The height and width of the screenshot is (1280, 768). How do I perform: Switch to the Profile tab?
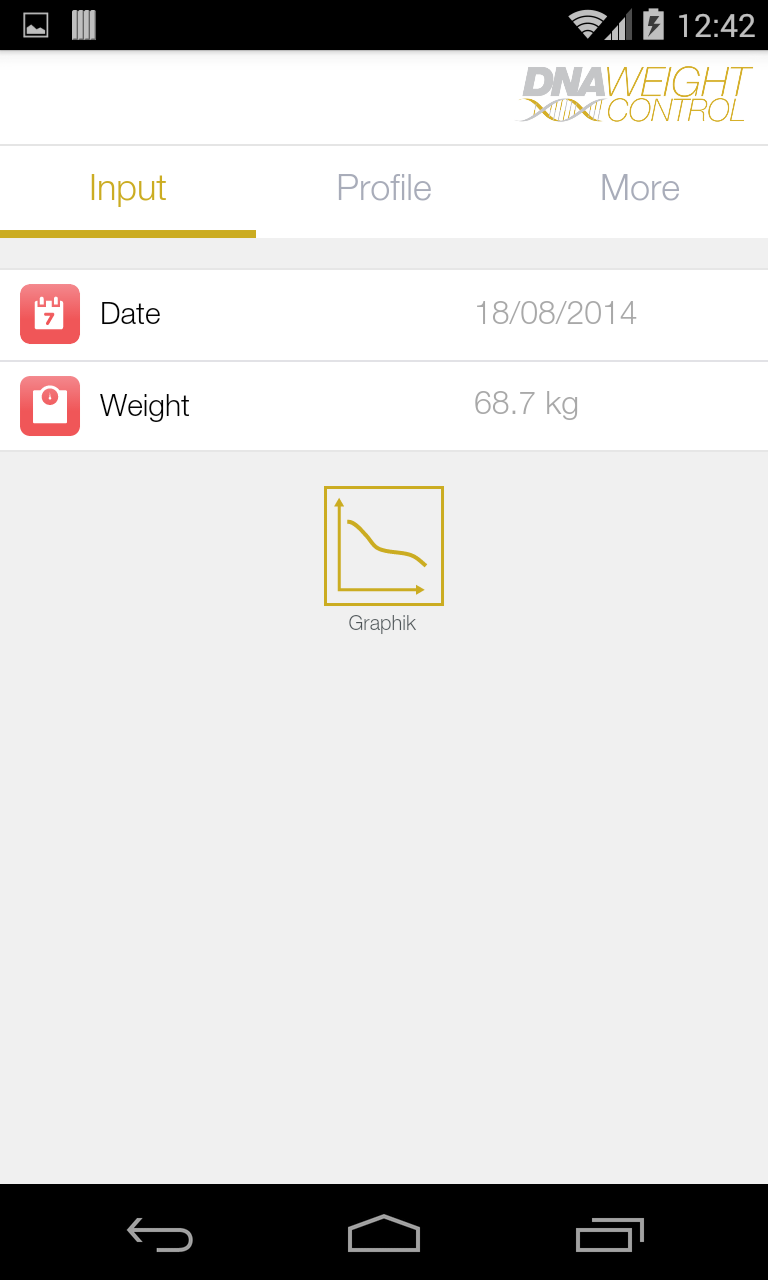click(x=384, y=189)
